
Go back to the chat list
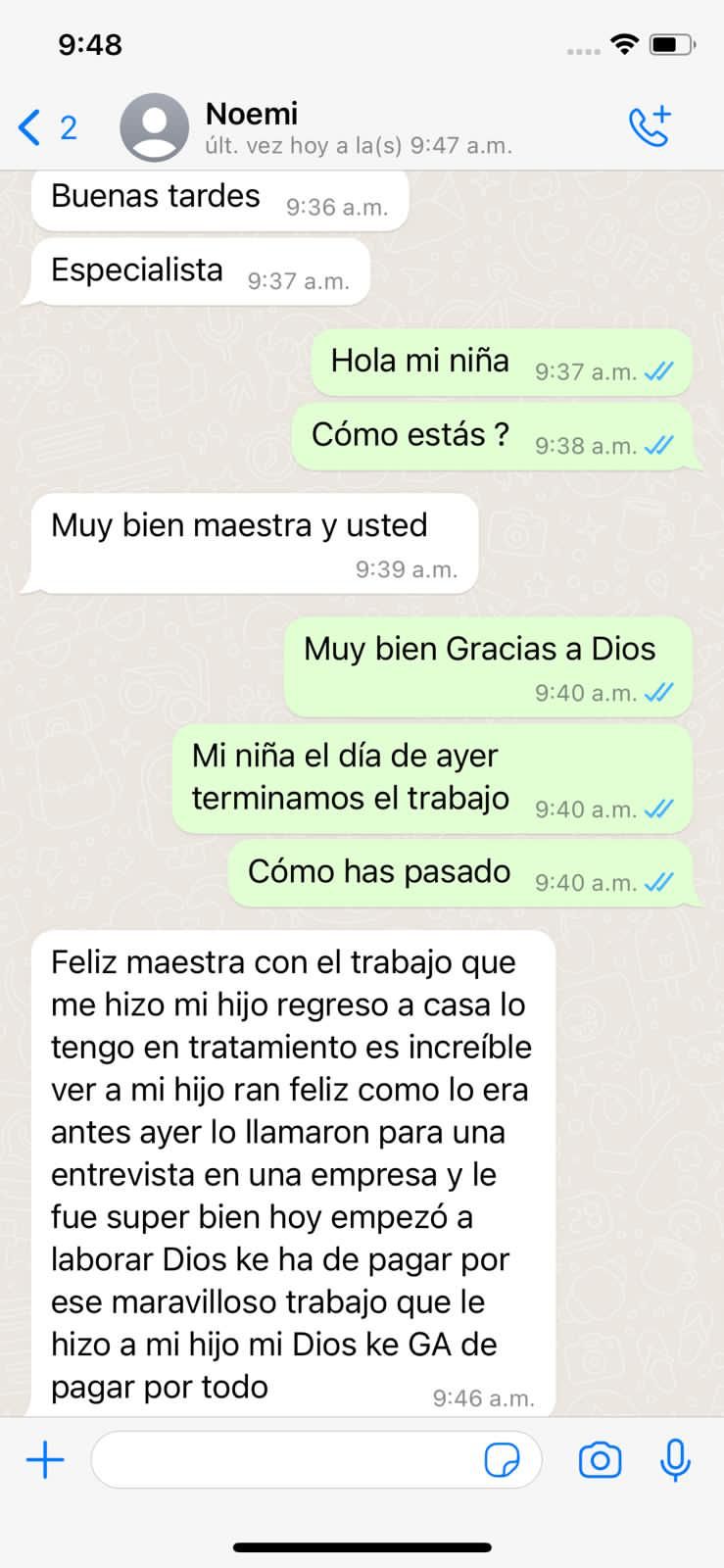click(44, 127)
